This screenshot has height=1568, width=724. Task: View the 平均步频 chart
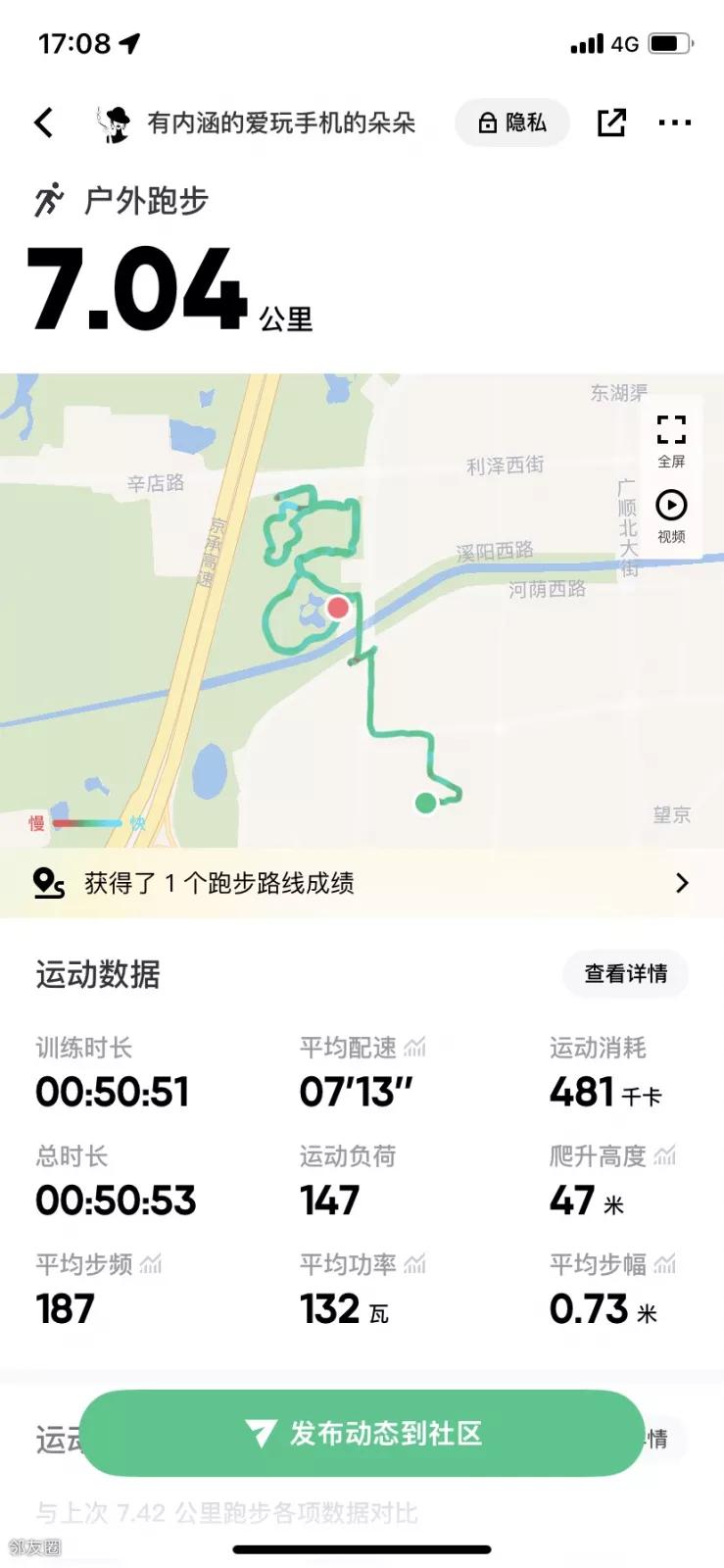point(151,1264)
